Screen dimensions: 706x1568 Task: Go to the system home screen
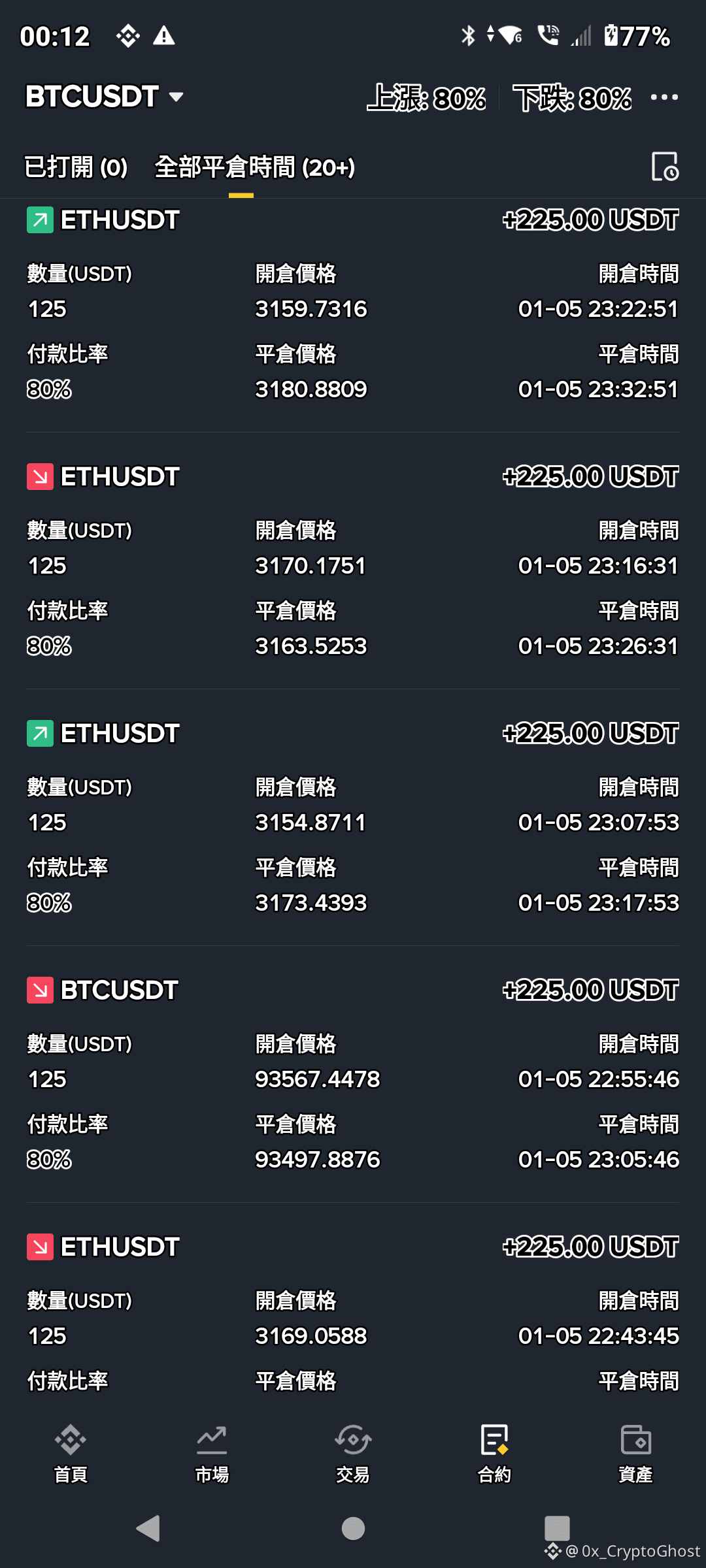coord(353,1528)
